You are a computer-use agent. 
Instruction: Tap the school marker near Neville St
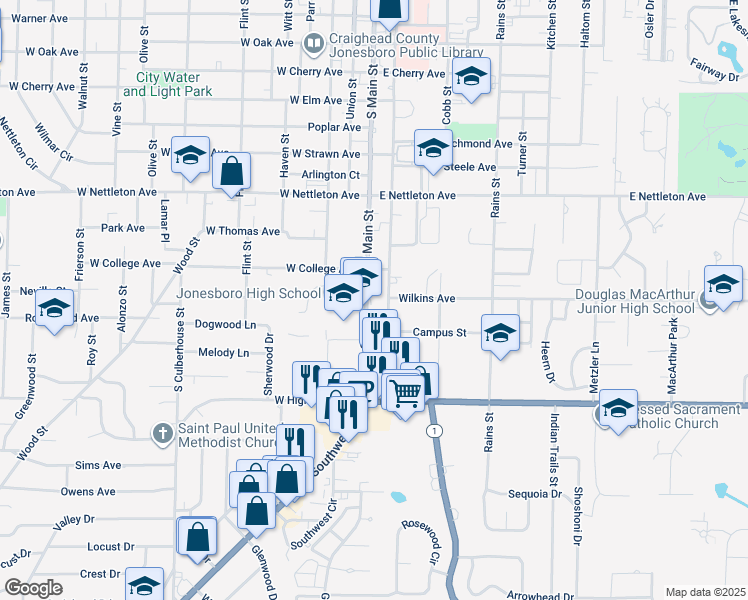click(x=54, y=307)
